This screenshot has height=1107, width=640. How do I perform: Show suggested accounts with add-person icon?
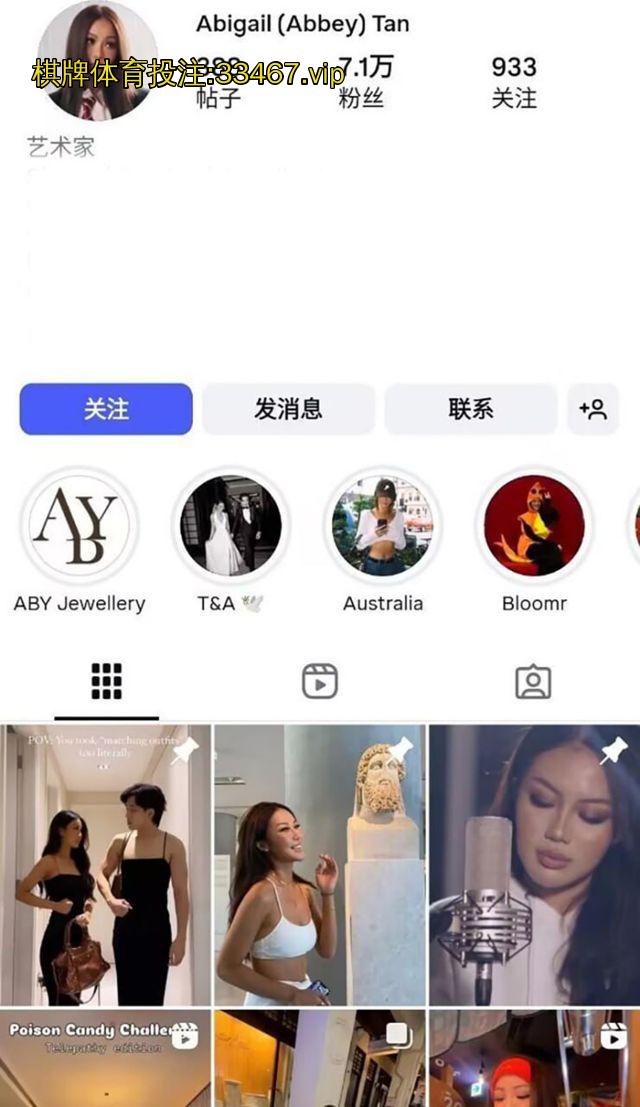click(x=593, y=409)
